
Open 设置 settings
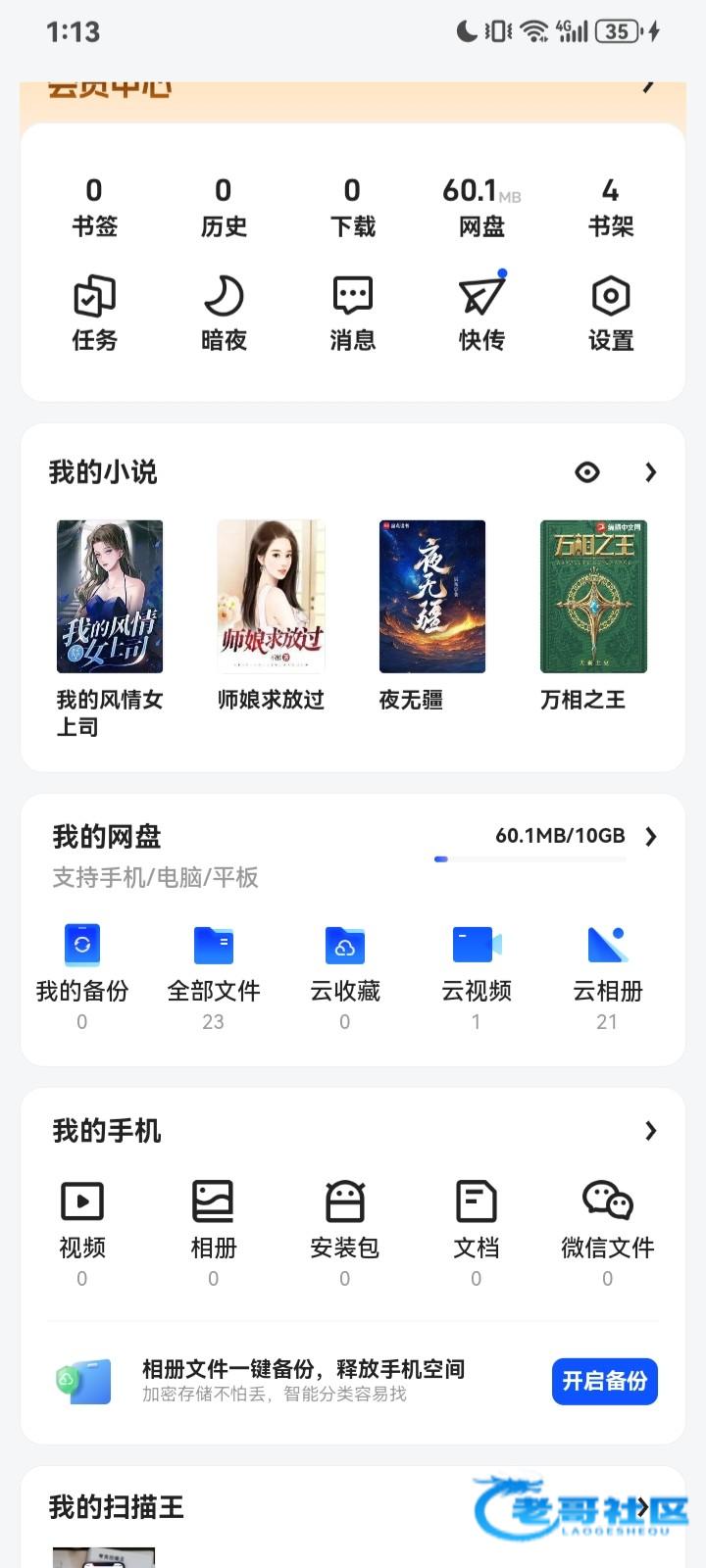(x=611, y=312)
